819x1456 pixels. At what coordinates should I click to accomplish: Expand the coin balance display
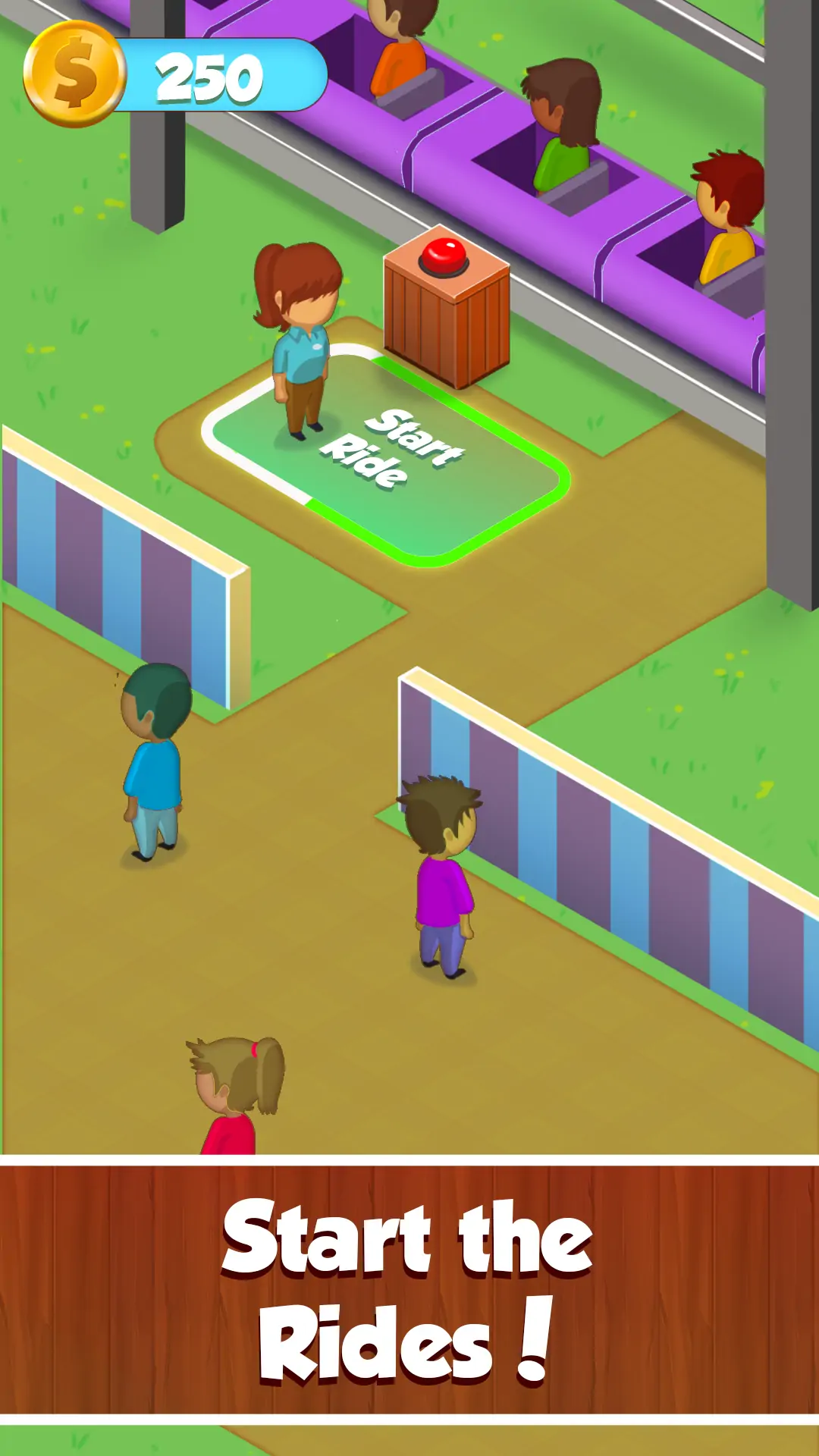coord(205,72)
